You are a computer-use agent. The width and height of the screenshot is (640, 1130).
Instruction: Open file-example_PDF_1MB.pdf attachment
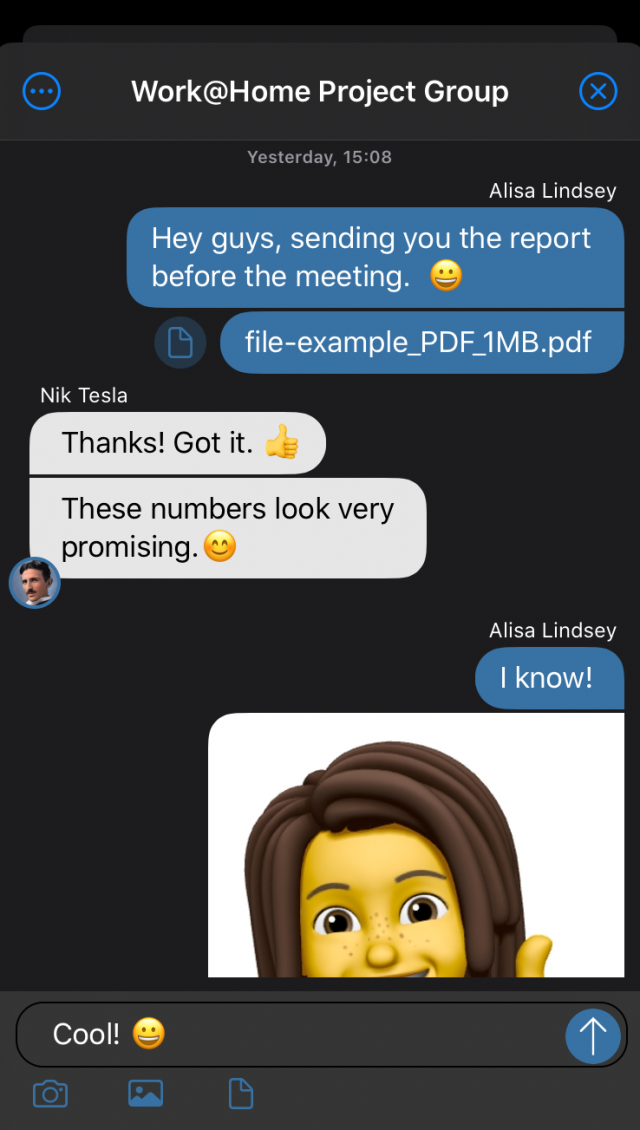[x=420, y=343]
